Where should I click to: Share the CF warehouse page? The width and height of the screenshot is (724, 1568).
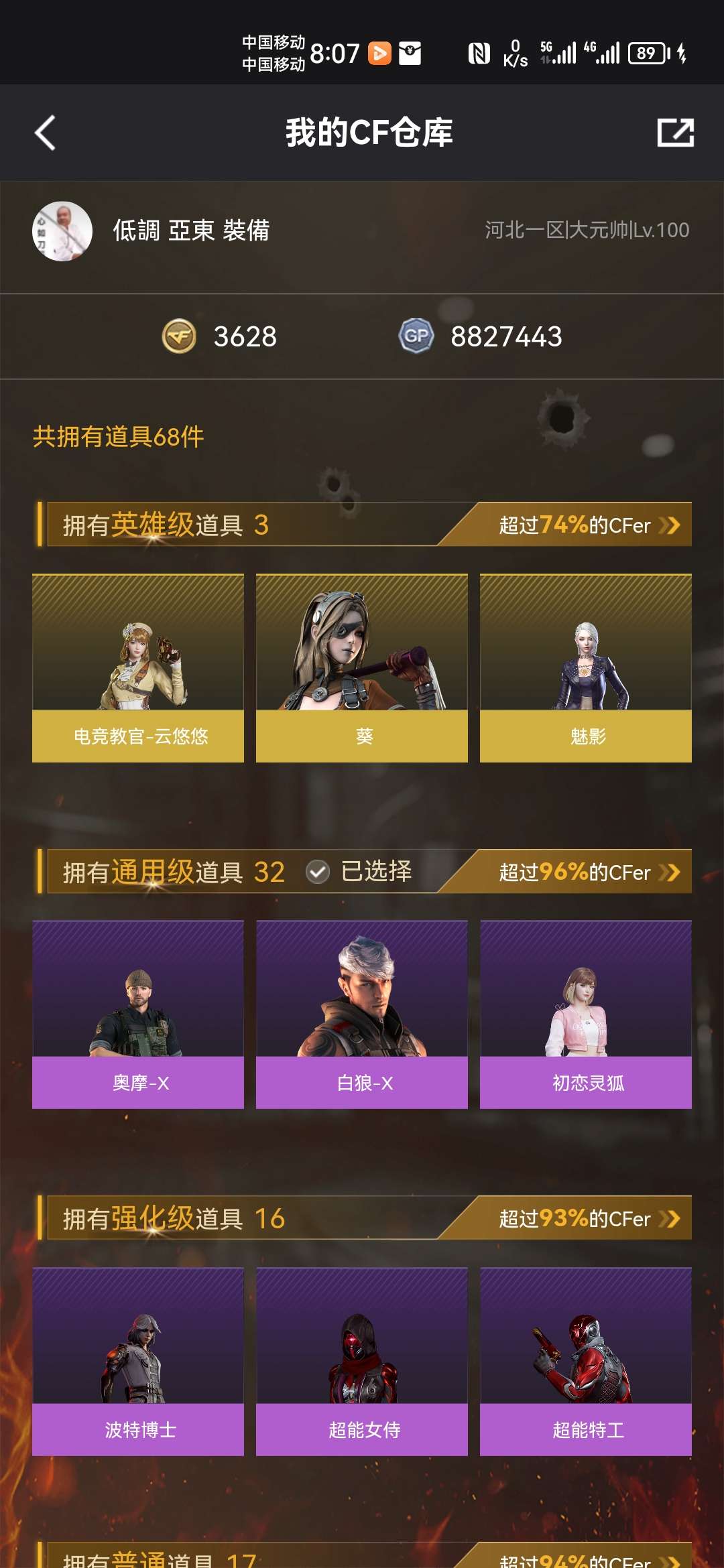pos(675,132)
